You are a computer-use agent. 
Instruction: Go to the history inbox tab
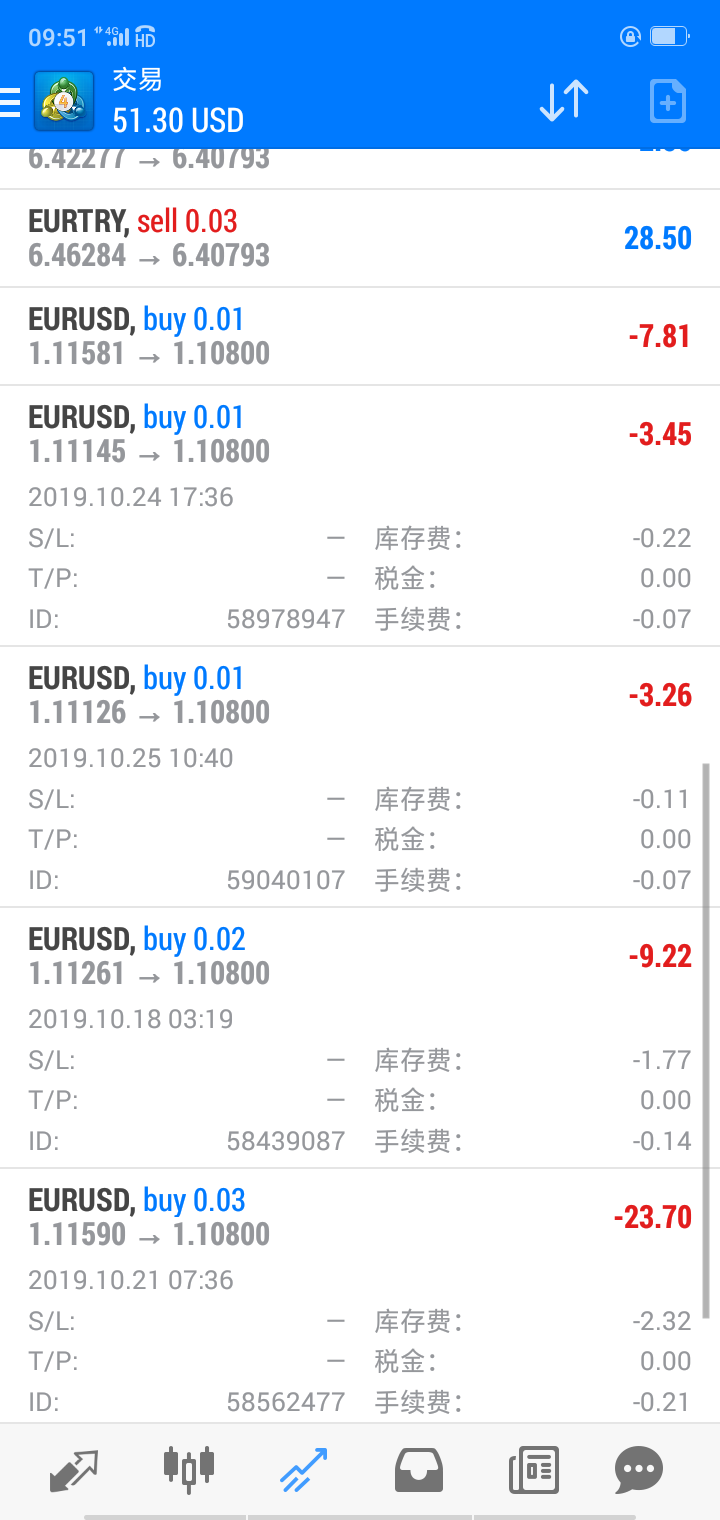[419, 1470]
